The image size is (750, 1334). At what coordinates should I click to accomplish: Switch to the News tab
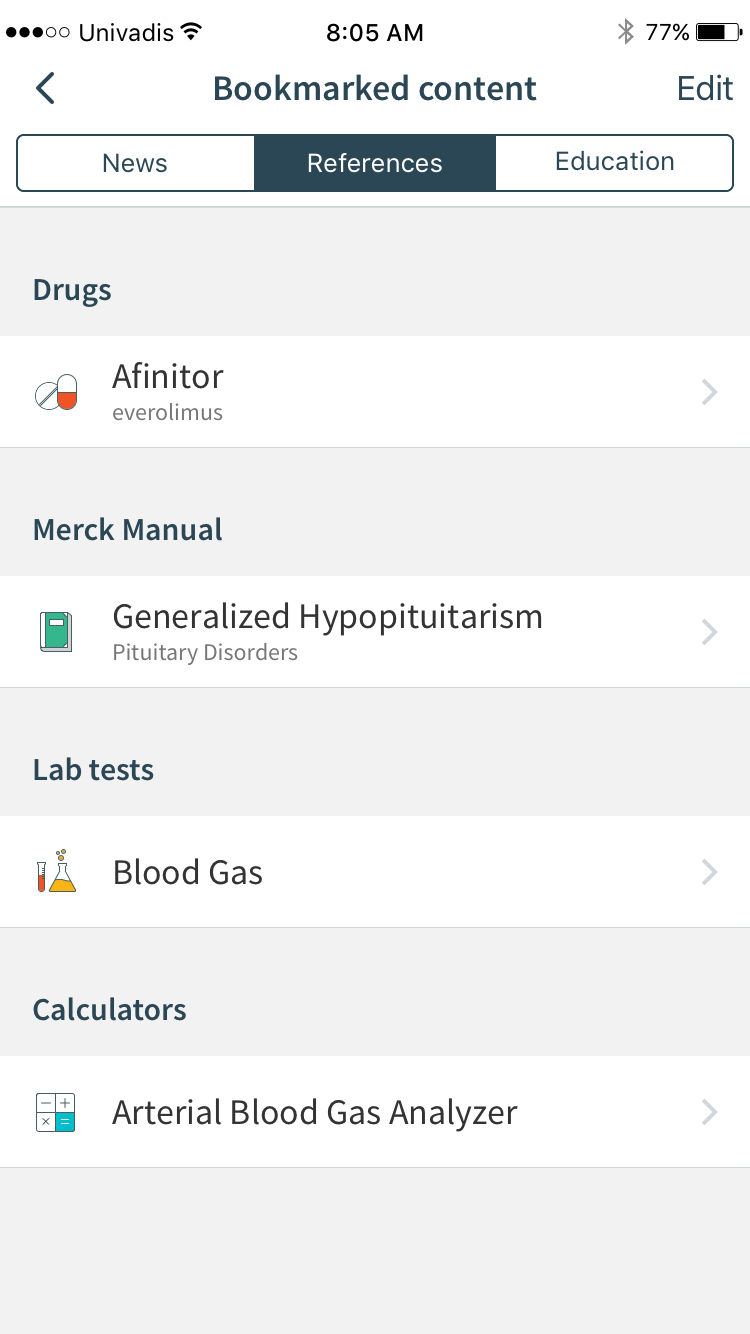click(x=136, y=163)
